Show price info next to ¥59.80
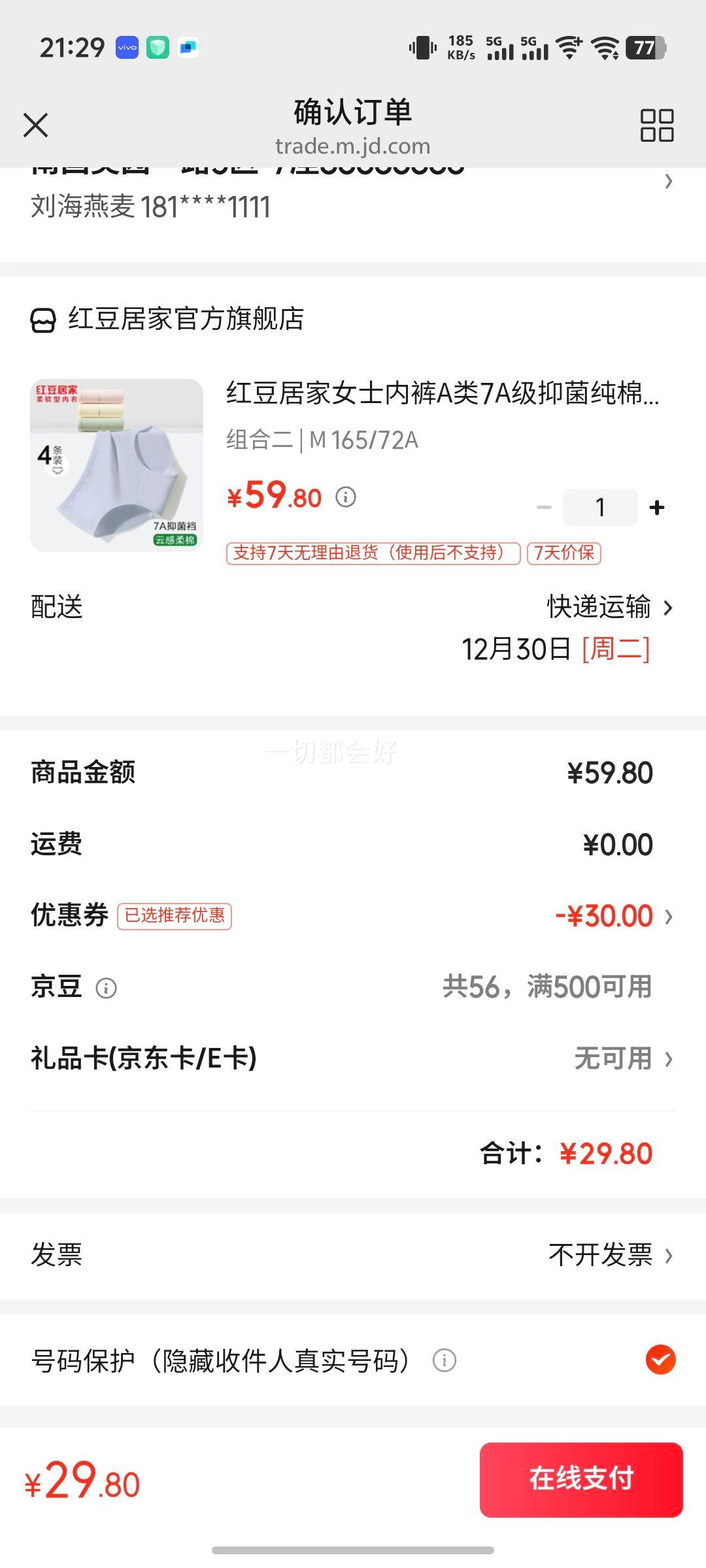 346,497
